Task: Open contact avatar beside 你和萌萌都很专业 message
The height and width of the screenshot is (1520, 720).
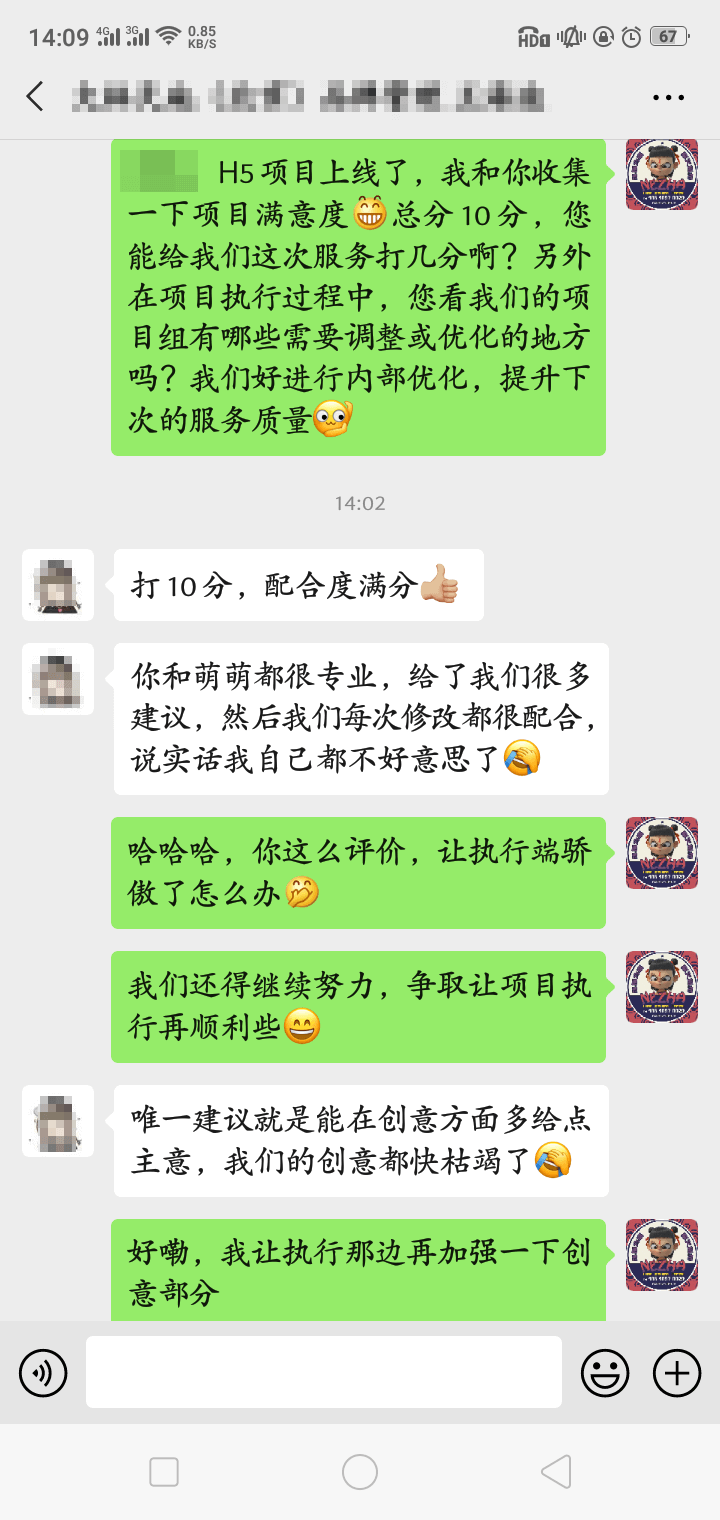Action: pos(58,679)
